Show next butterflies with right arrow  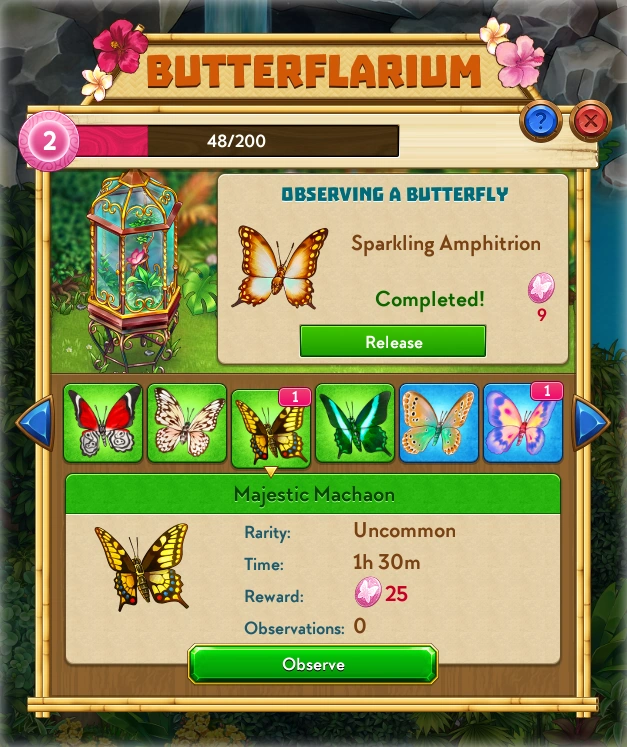coord(591,422)
